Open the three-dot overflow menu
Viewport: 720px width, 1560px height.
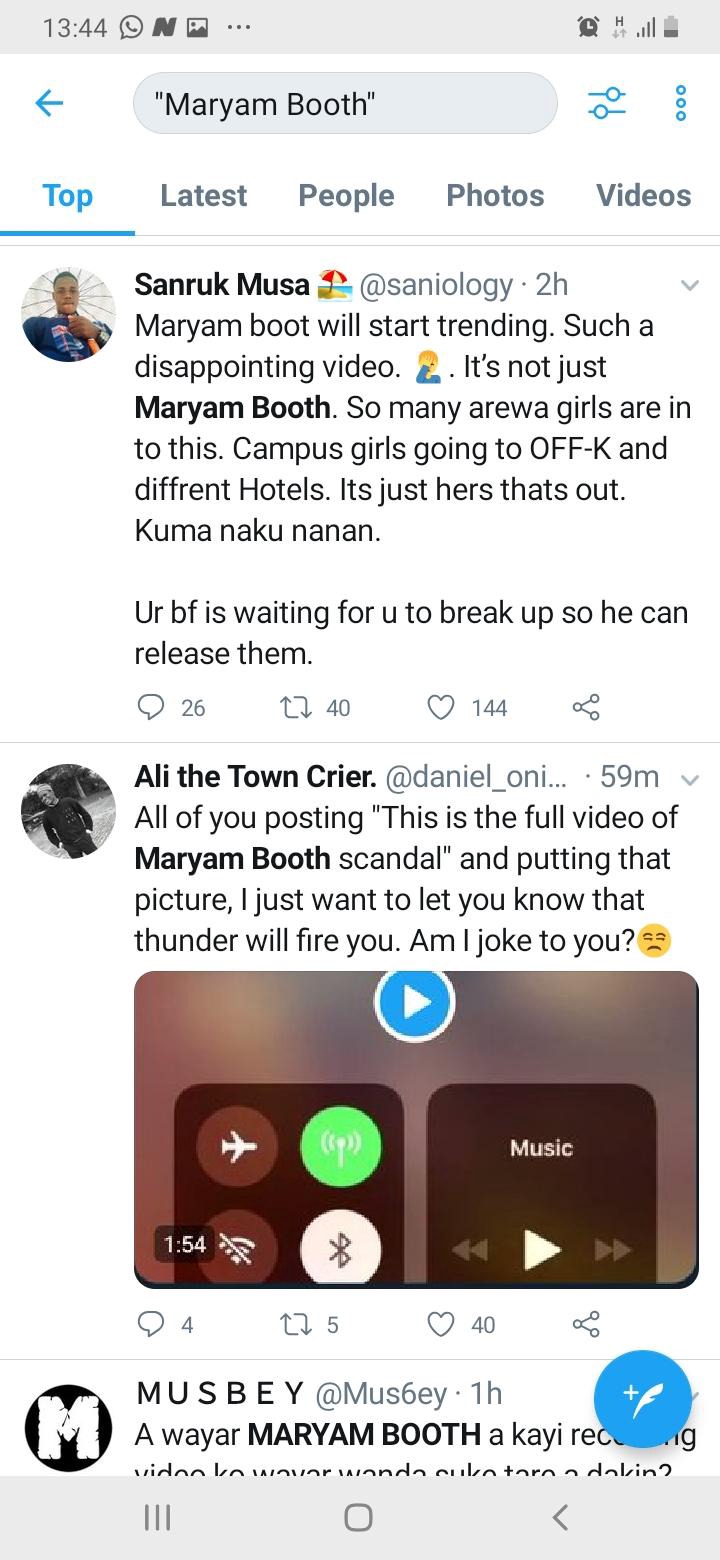(x=681, y=103)
